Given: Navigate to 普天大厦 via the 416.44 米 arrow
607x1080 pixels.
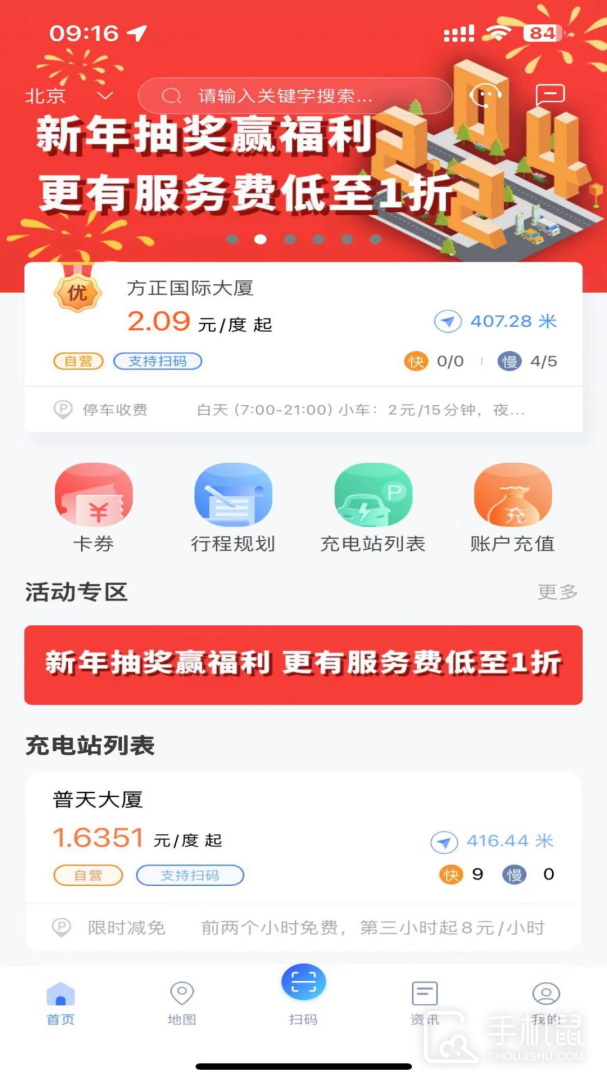Looking at the screenshot, I should coord(444,842).
